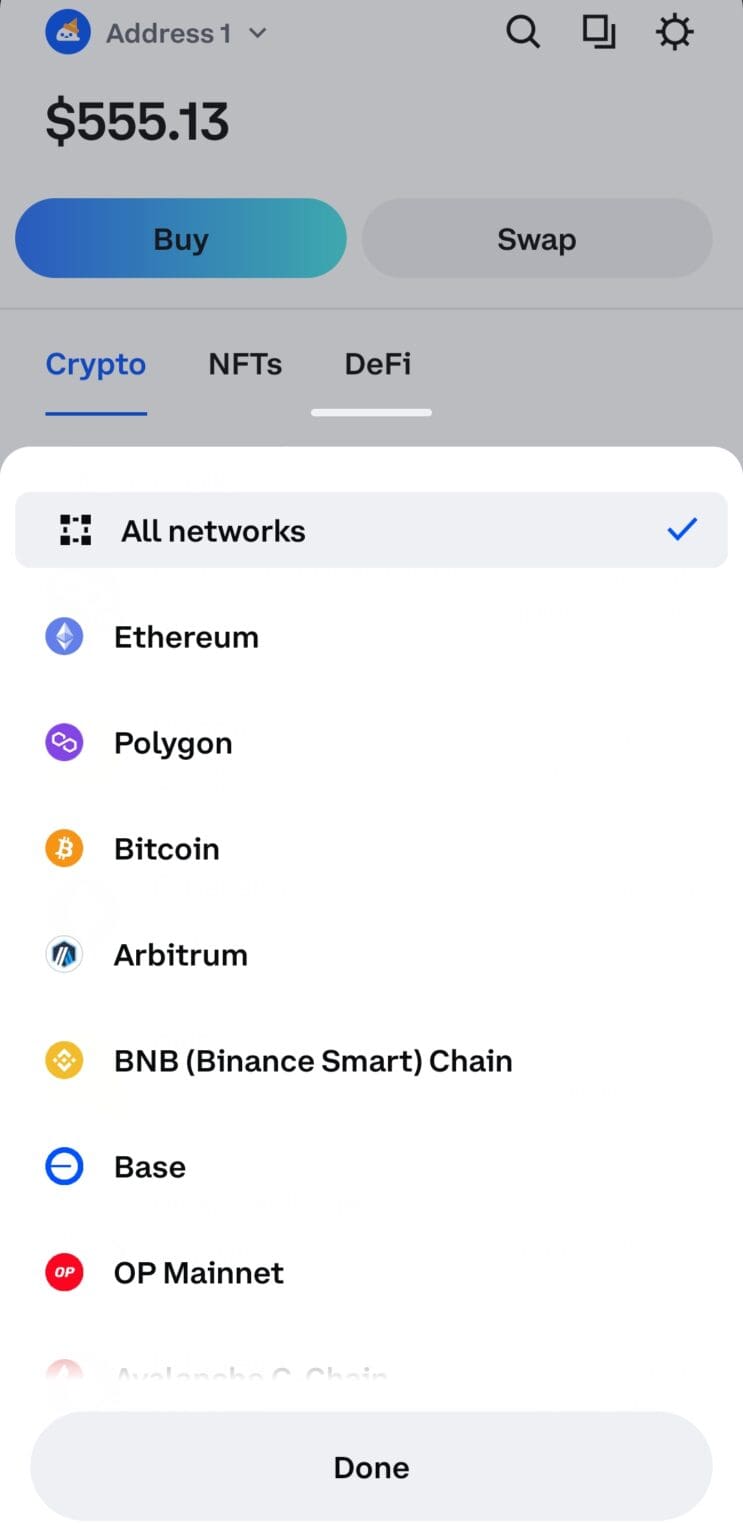
Task: Open the settings gear icon
Action: (675, 31)
